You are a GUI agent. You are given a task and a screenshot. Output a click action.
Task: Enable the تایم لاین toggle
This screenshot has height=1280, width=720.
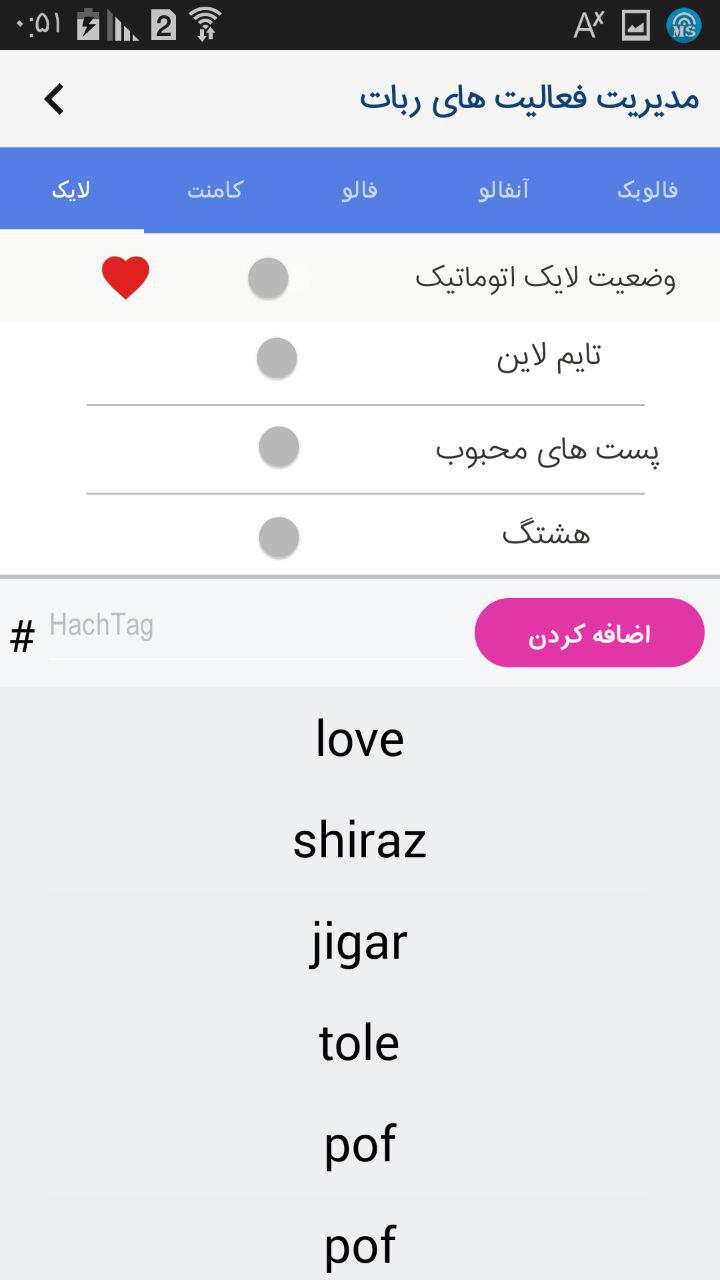pos(278,359)
